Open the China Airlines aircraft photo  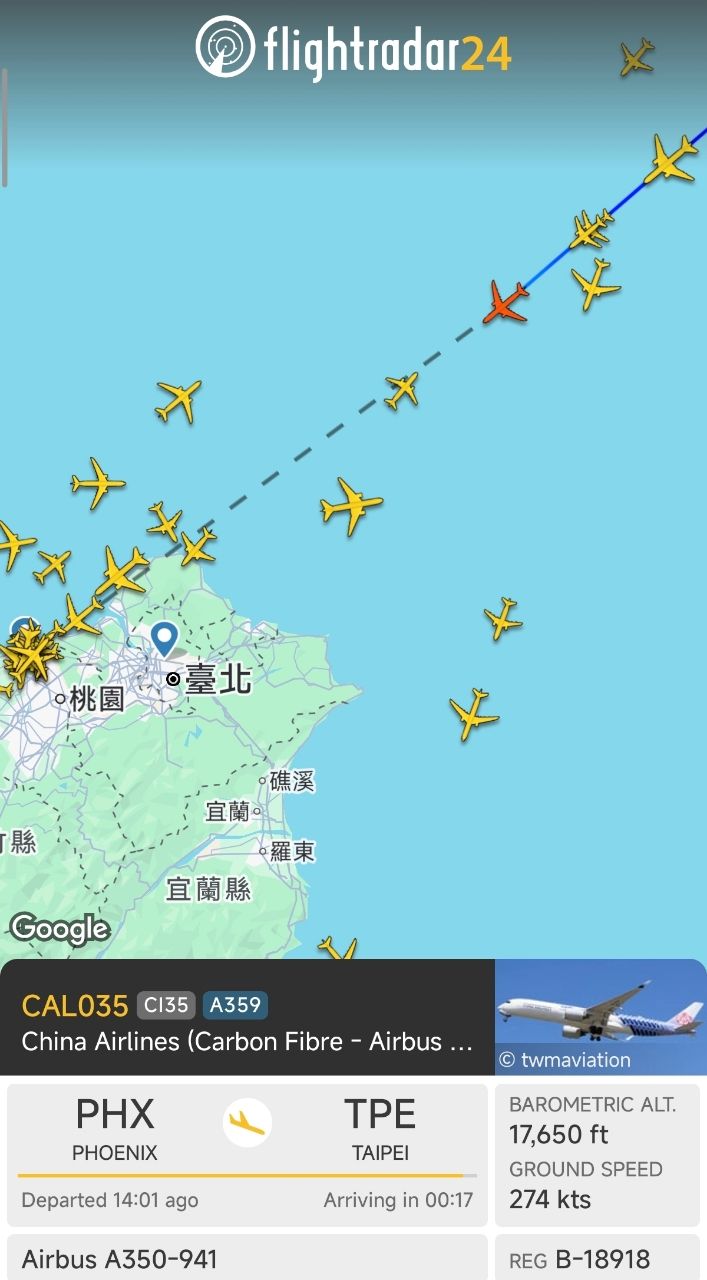tap(600, 1016)
